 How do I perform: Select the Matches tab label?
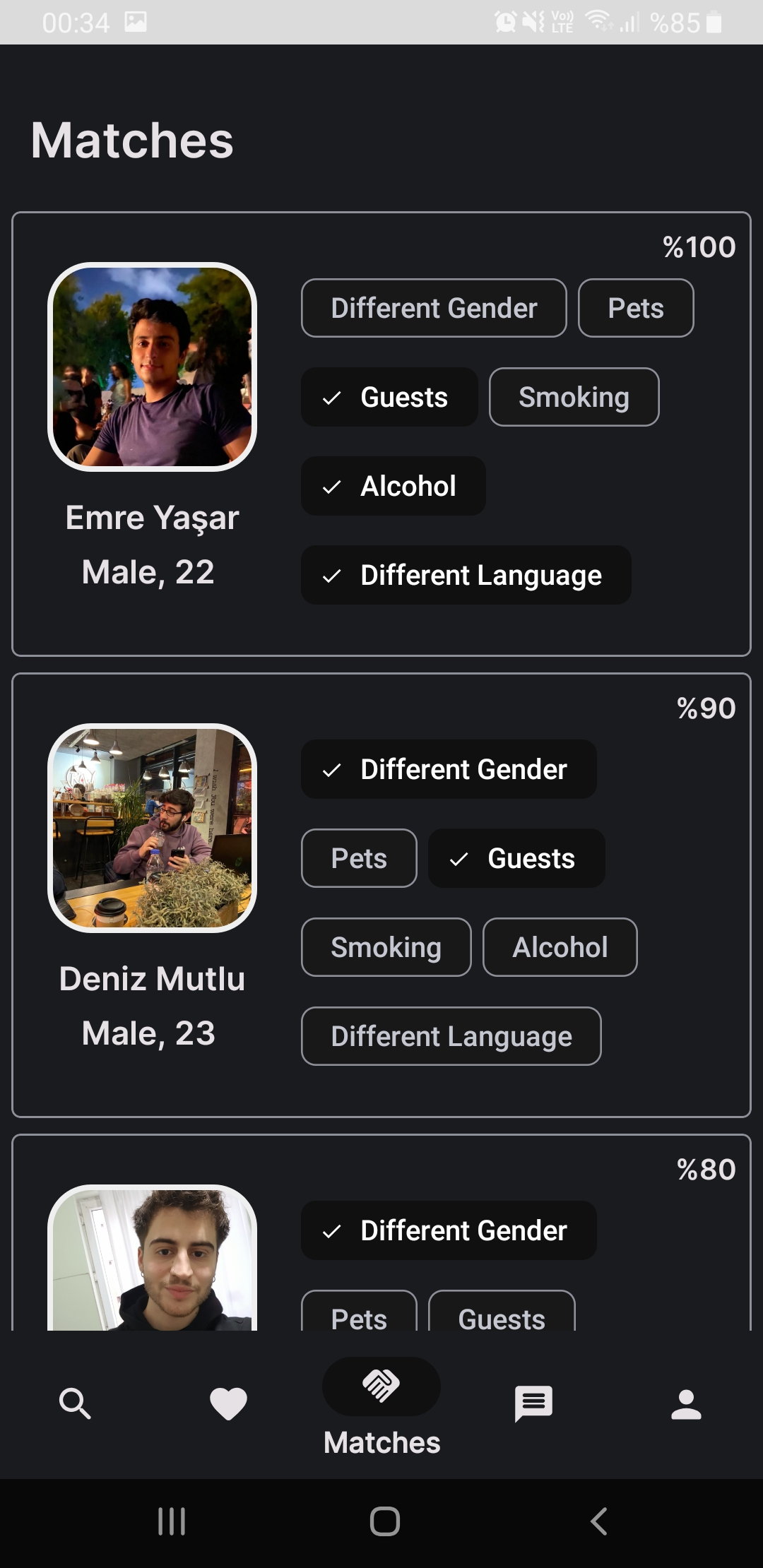381,1442
